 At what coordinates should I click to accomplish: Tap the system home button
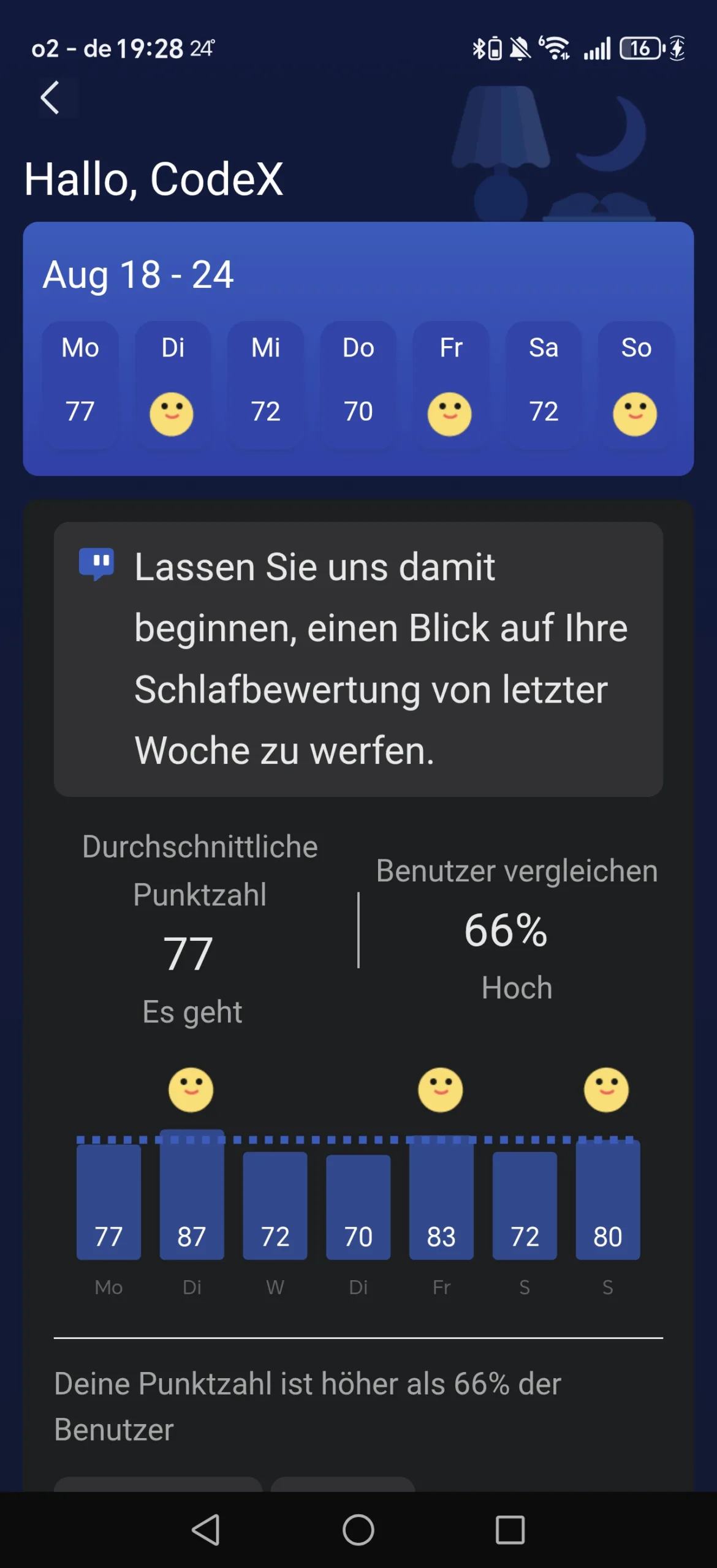[358, 1530]
